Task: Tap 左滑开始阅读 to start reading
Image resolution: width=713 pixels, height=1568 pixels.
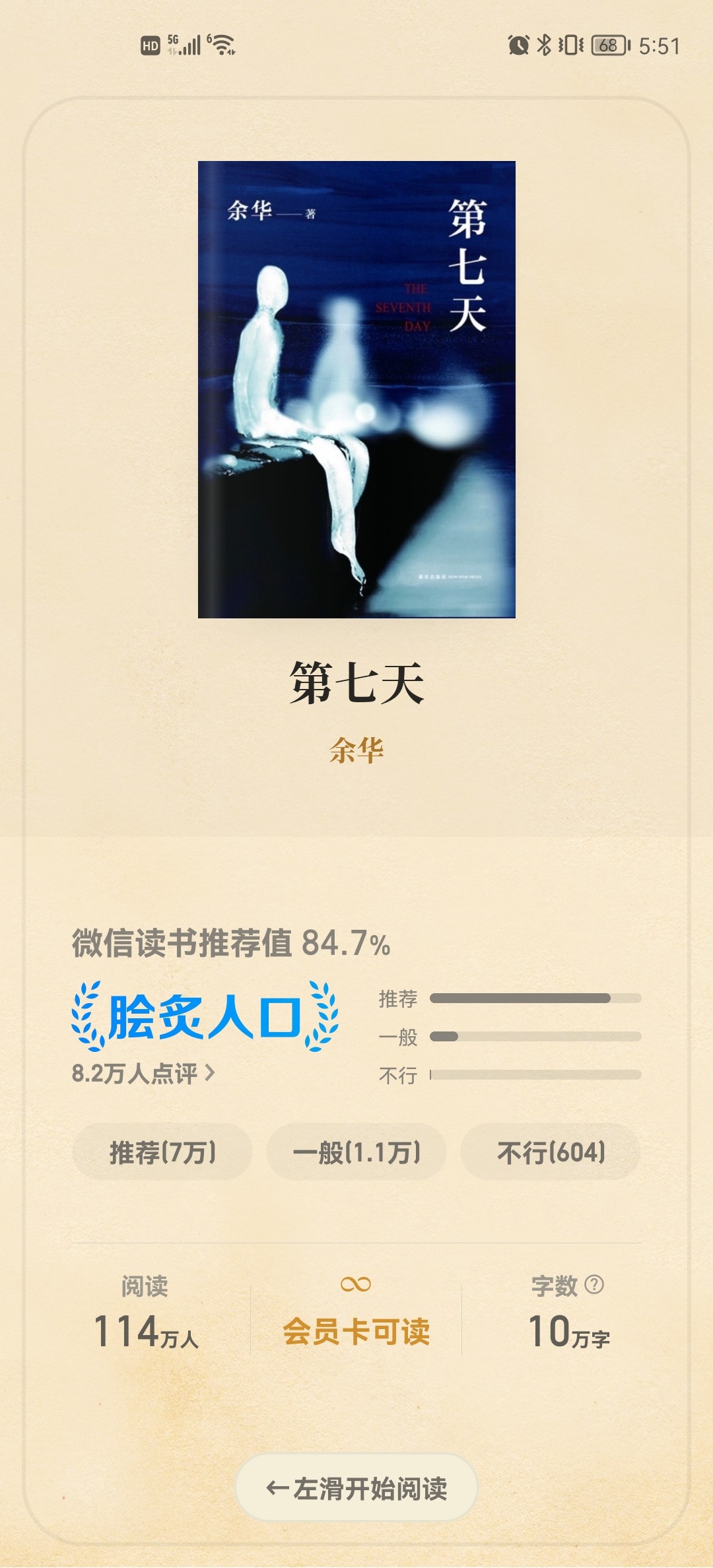Action: [356, 1489]
